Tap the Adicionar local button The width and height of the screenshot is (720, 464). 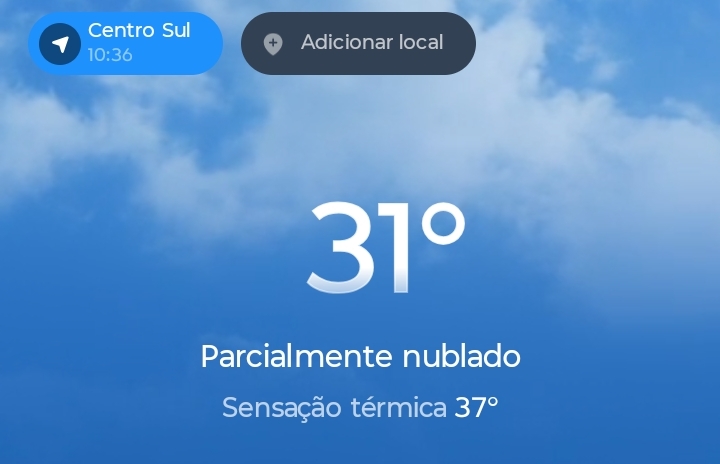[x=358, y=43]
